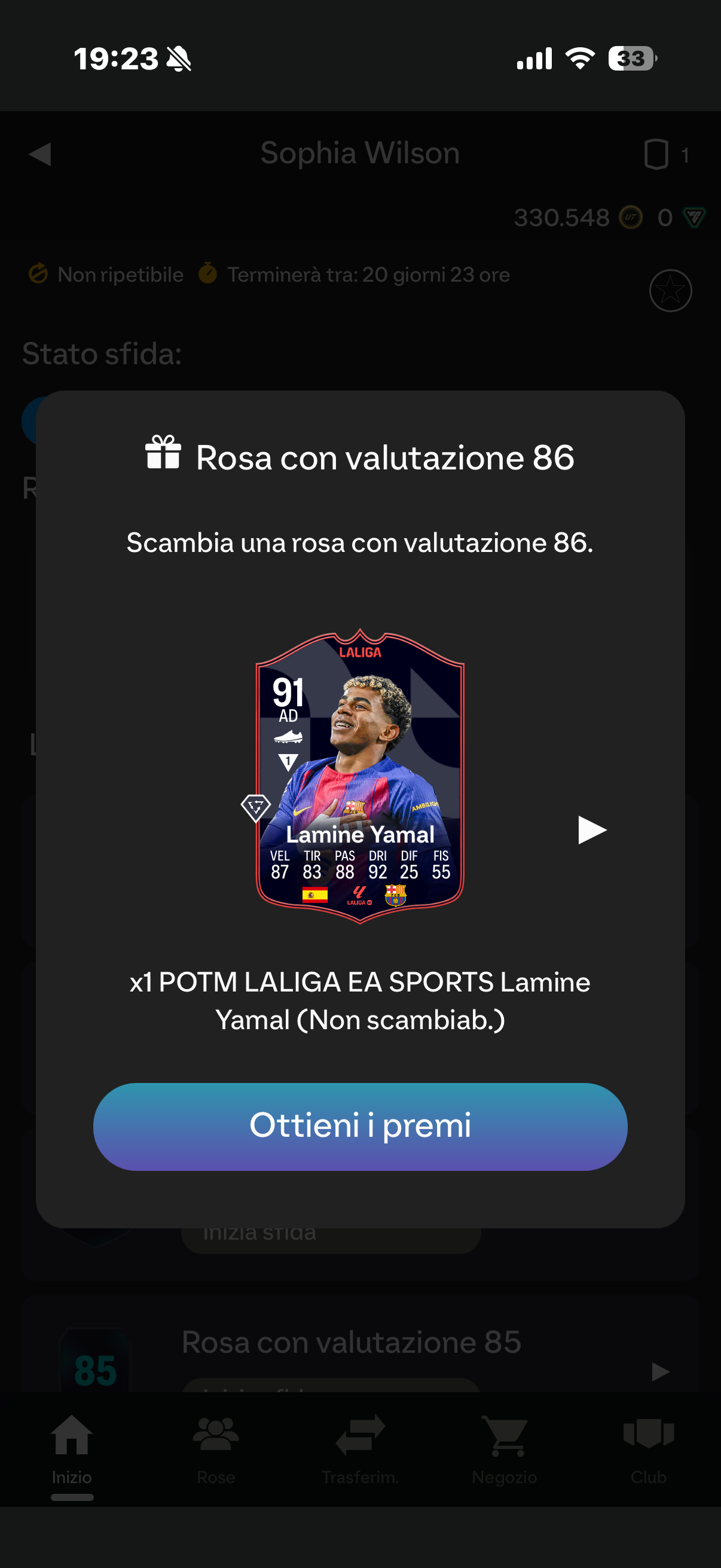Tap the Ottieni i premi button
The width and height of the screenshot is (721, 1568).
click(x=360, y=1126)
